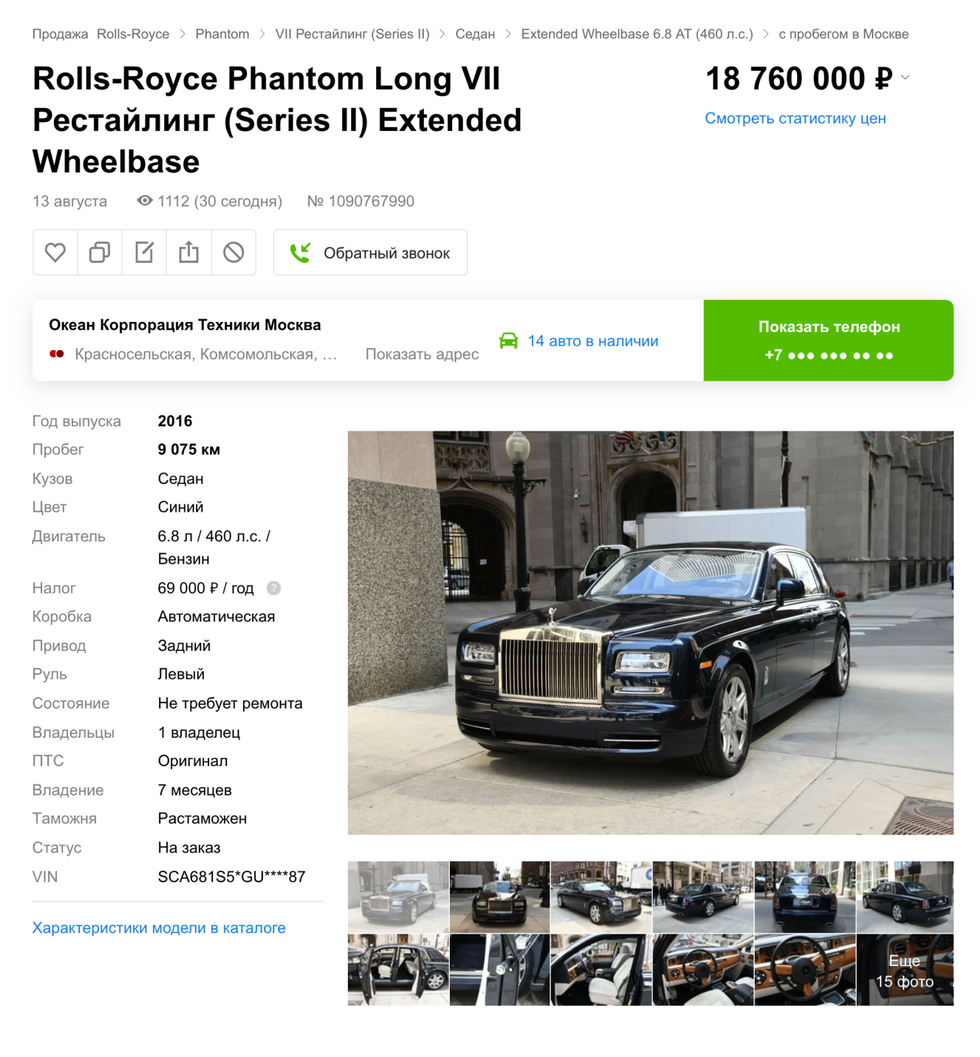
Task: Tap Показать адрес link
Action: point(421,354)
